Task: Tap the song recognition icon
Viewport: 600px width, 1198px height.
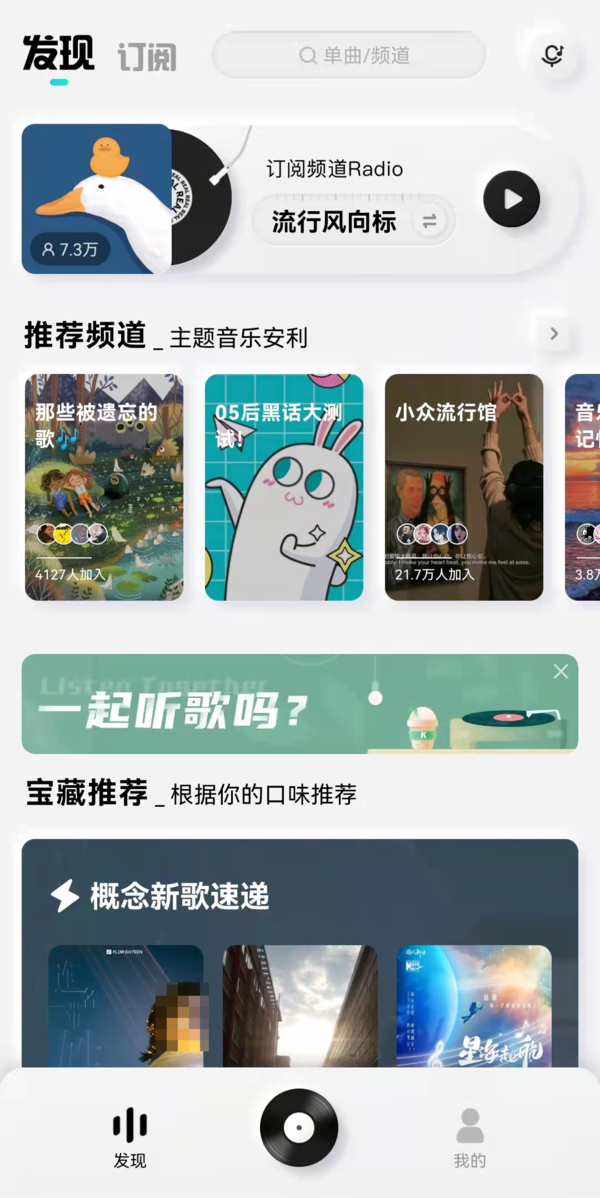Action: coord(552,55)
